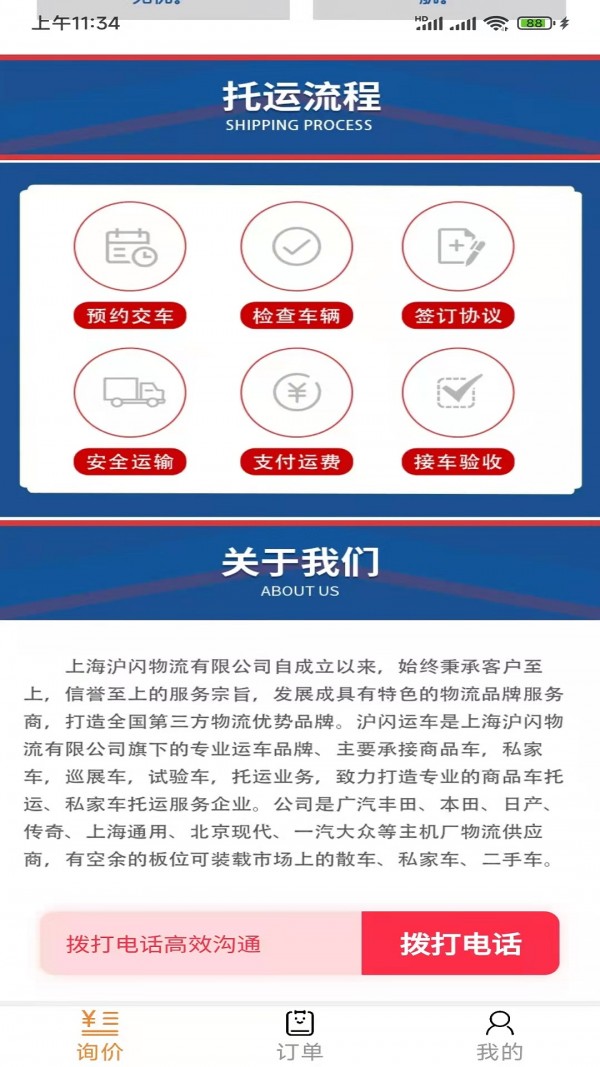Tap the 拨打电话 call button
Image resolution: width=600 pixels, height=1067 pixels.
(x=460, y=943)
